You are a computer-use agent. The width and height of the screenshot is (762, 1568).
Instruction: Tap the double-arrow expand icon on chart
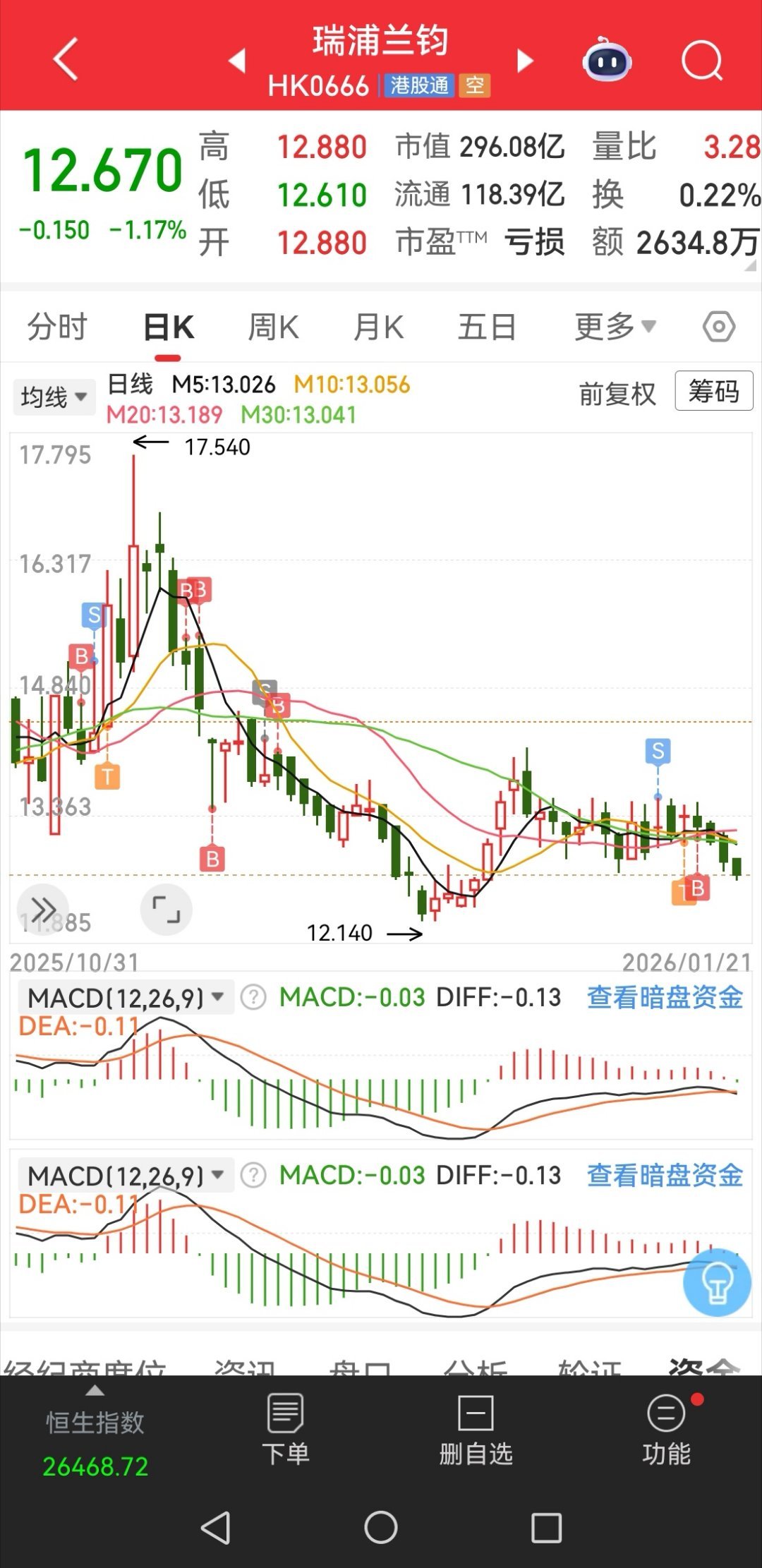pyautogui.click(x=44, y=910)
